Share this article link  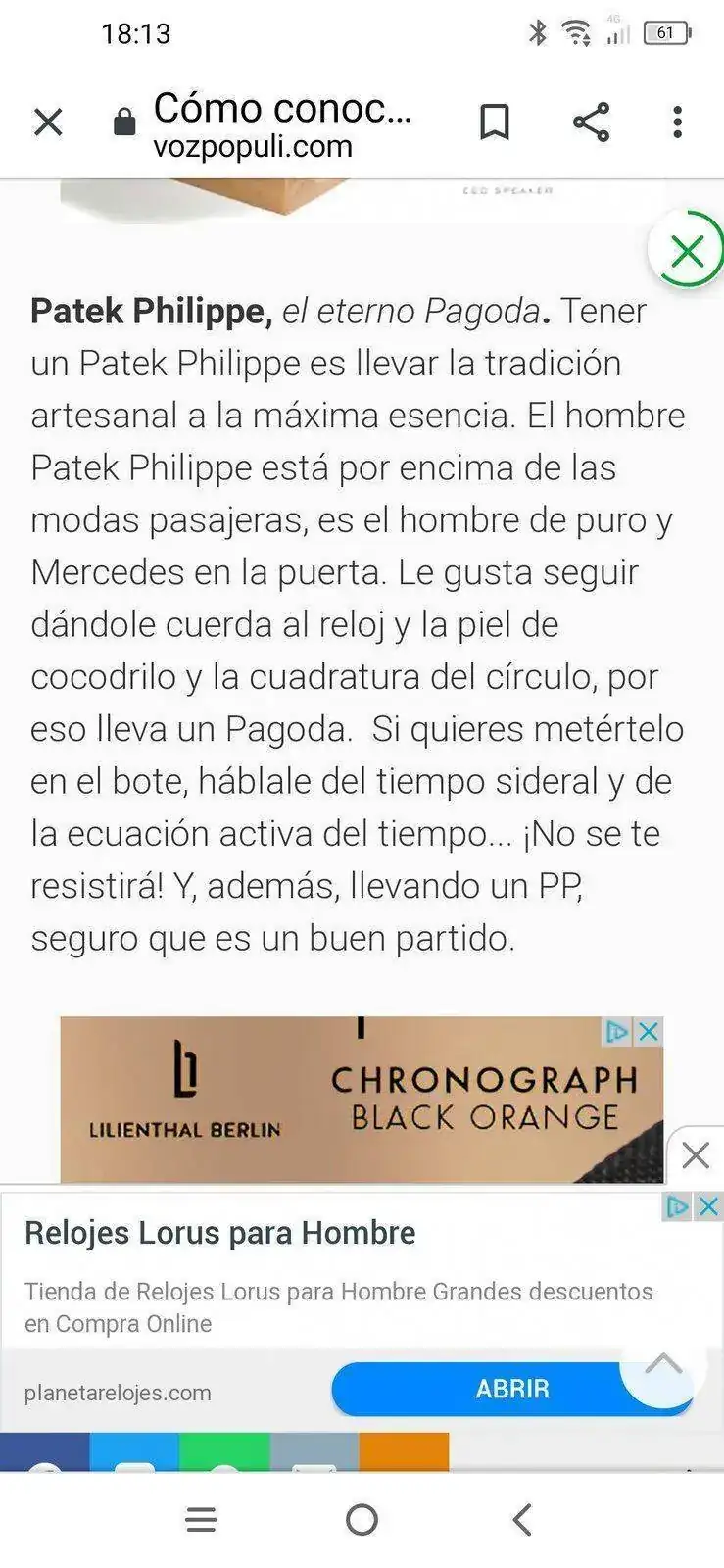(591, 122)
